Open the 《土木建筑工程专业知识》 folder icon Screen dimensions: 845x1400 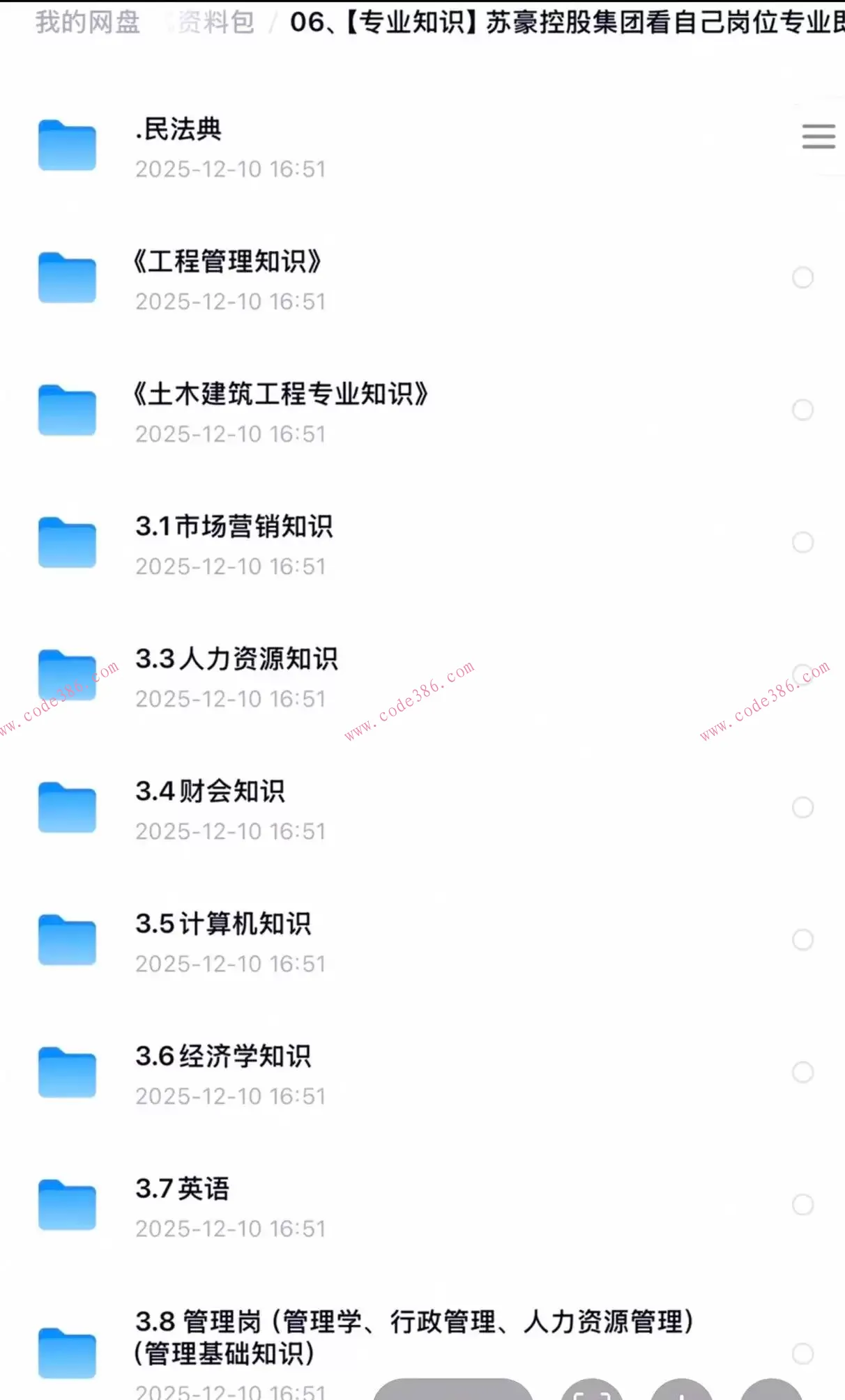pos(67,410)
